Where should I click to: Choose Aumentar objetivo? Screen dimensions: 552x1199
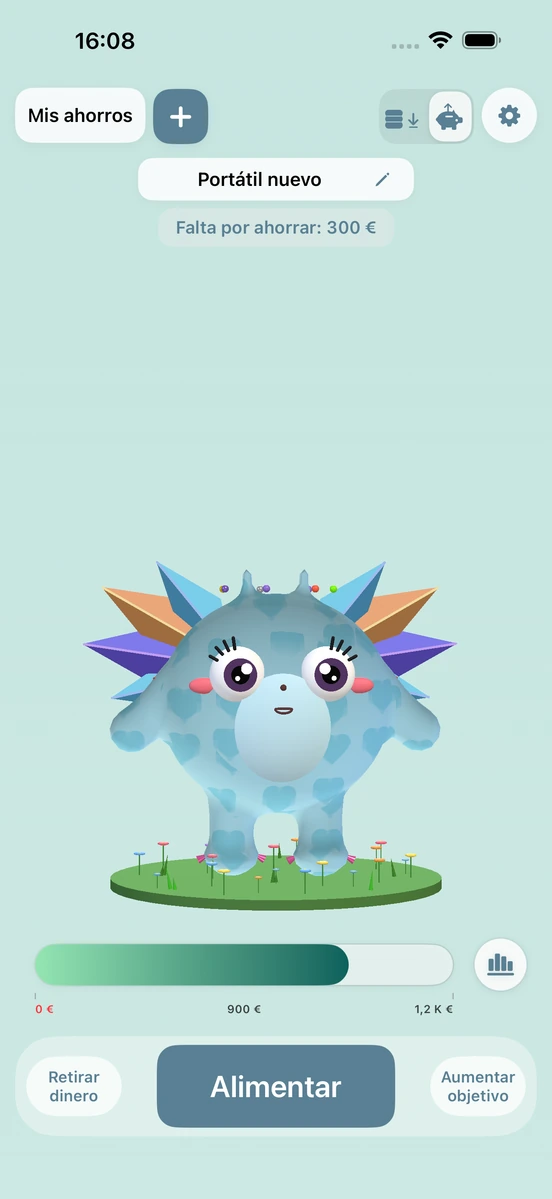478,1086
